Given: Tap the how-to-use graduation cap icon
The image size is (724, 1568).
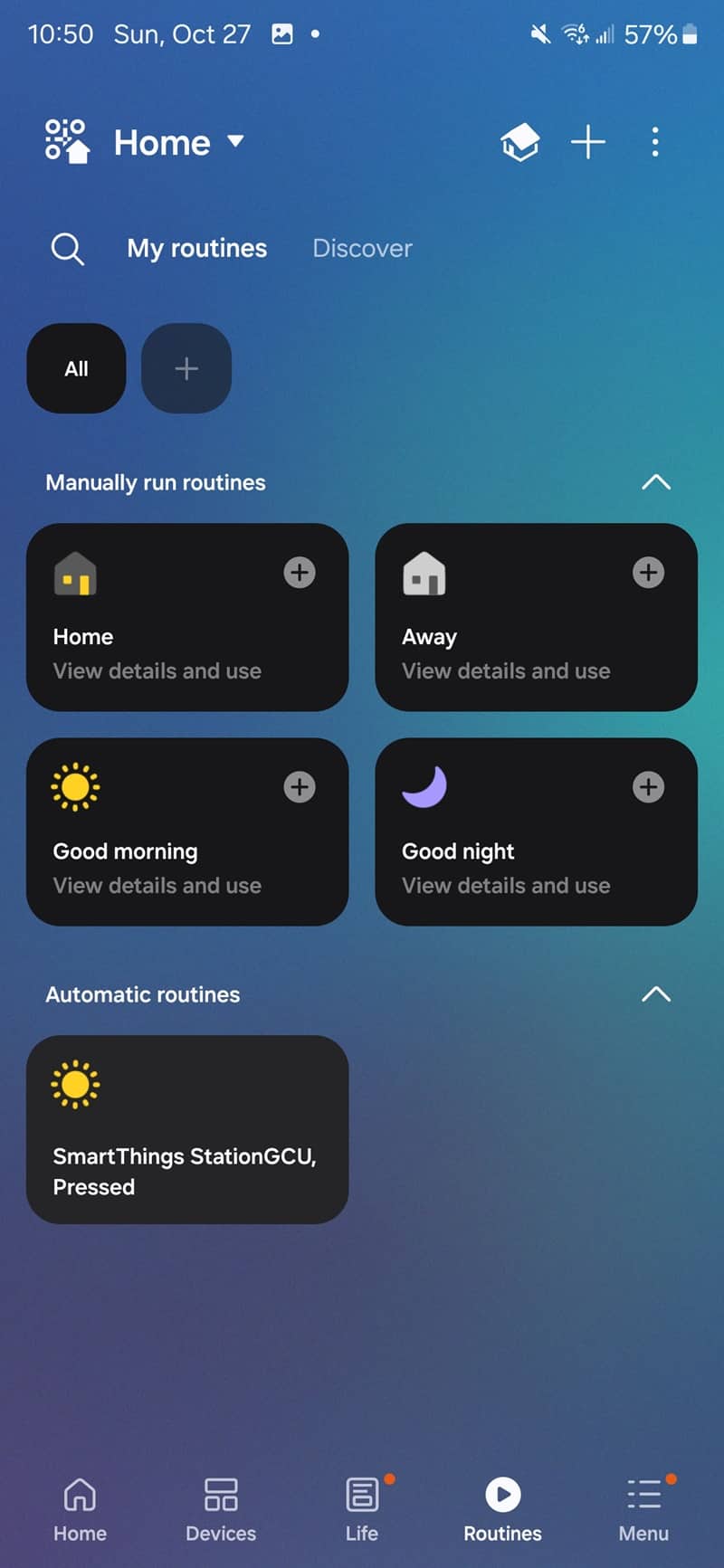Looking at the screenshot, I should tap(520, 142).
